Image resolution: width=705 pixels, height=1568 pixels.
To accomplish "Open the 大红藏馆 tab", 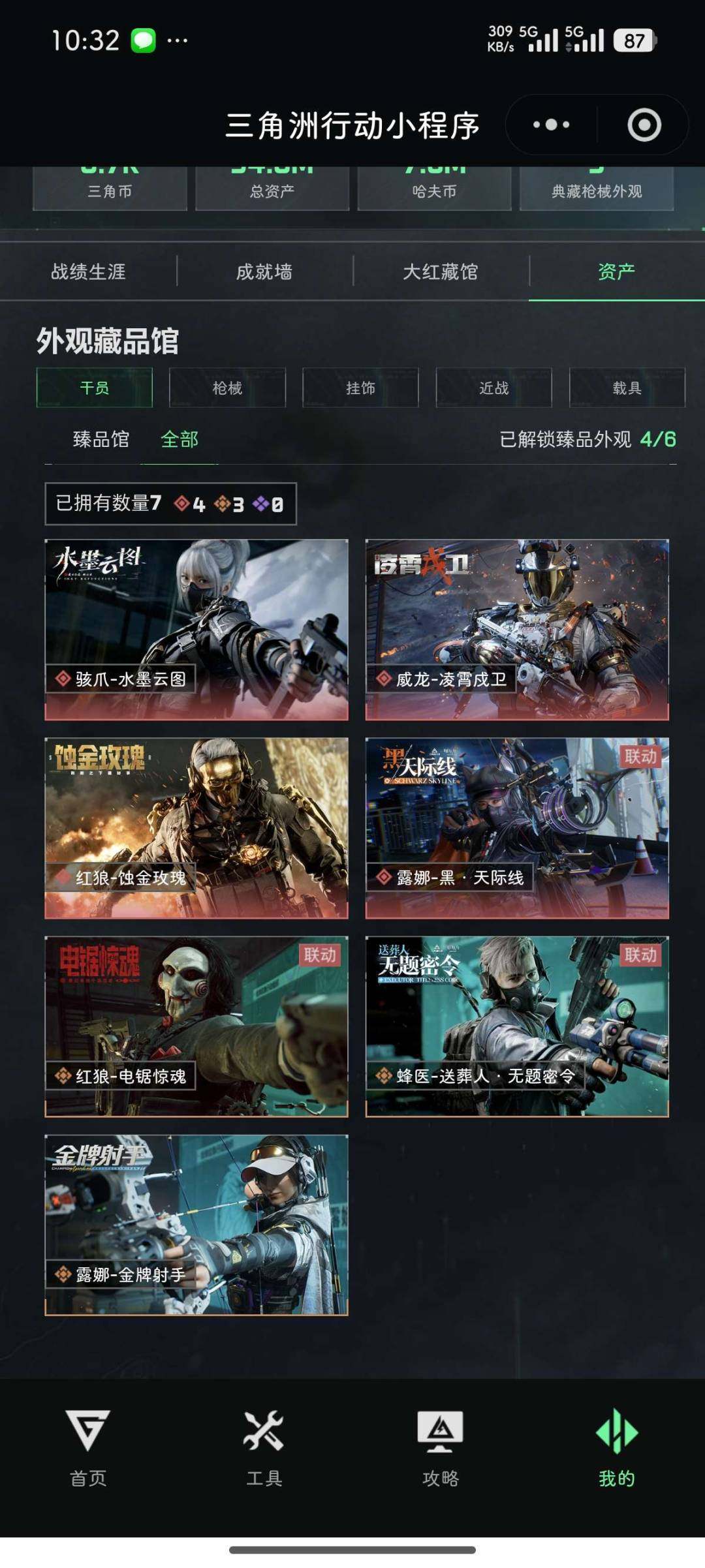I will [x=441, y=273].
